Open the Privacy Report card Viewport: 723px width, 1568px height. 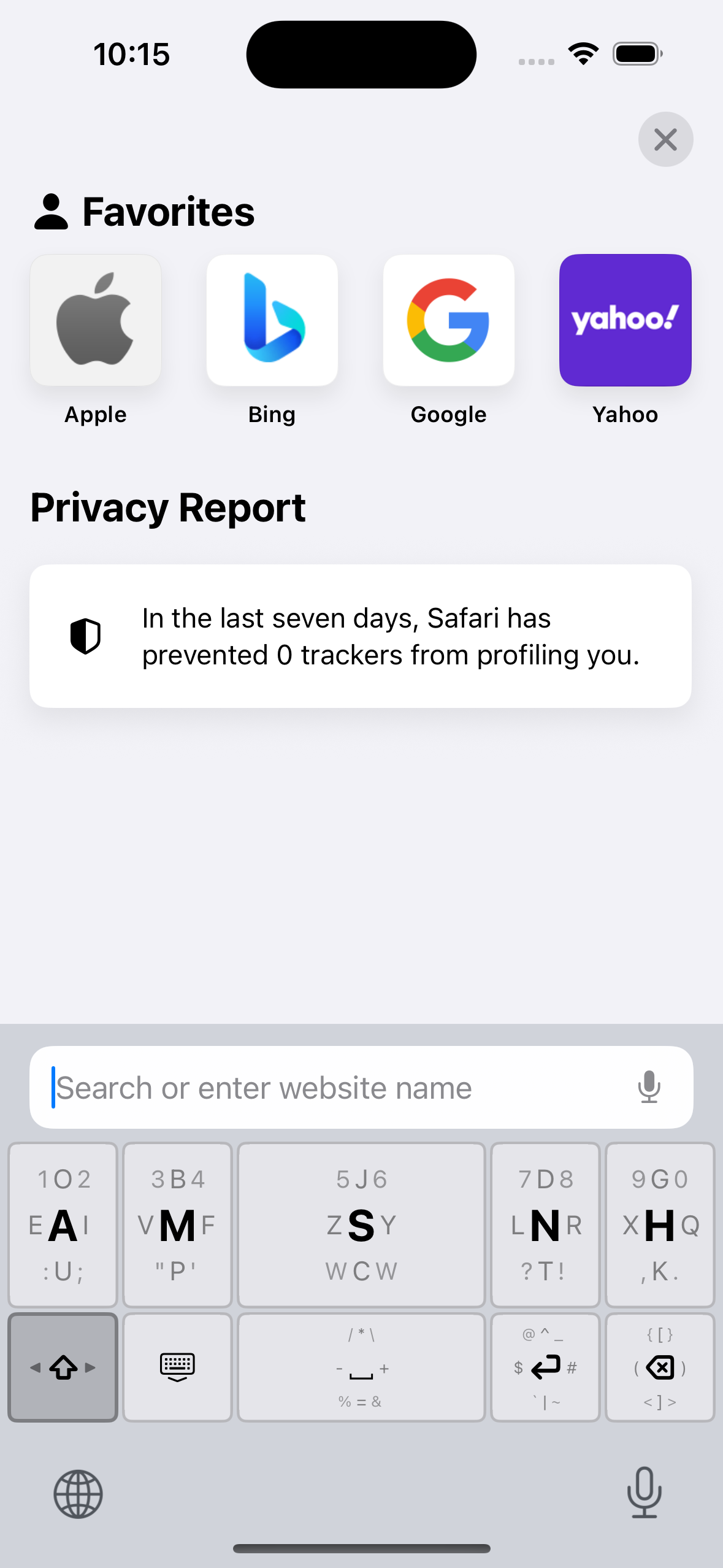pos(361,636)
